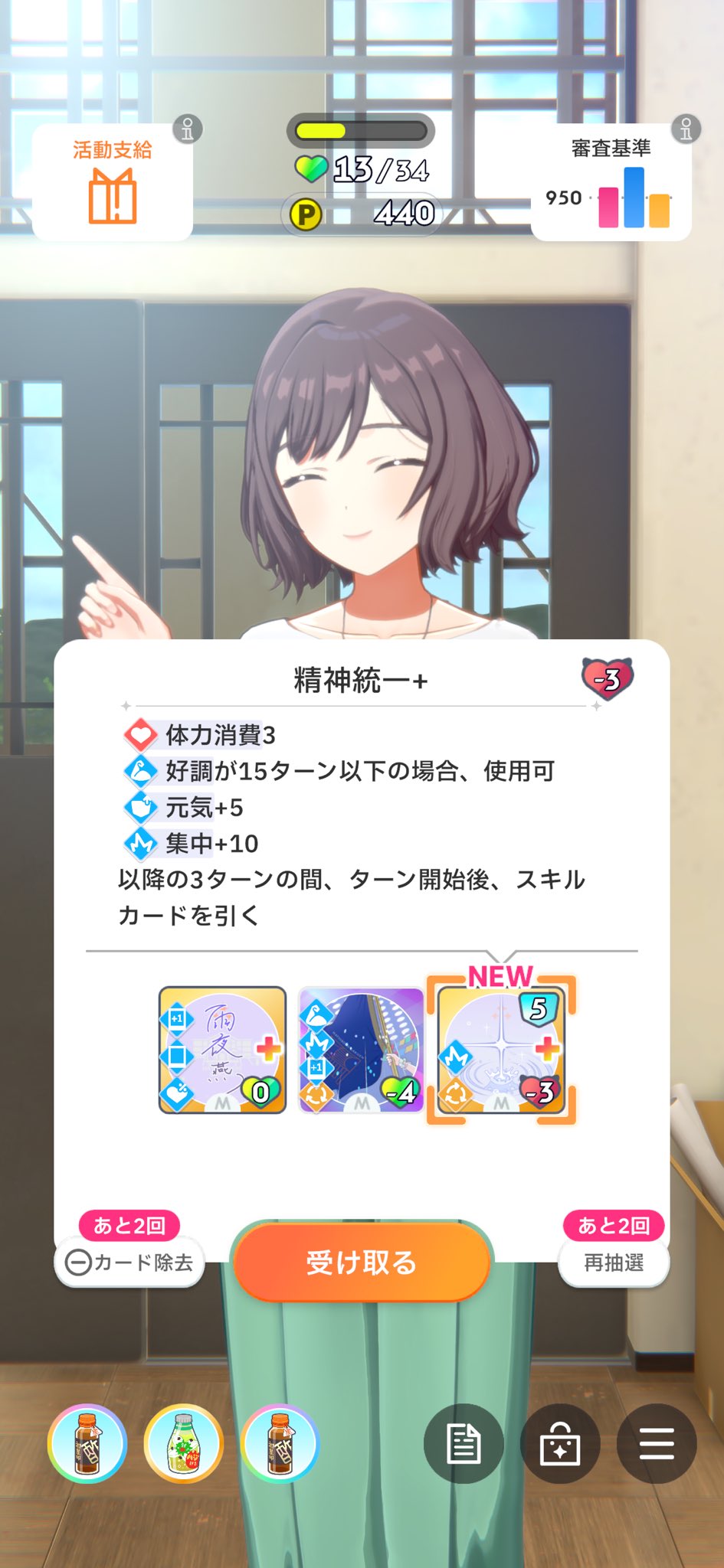Show info for 審査基準
The height and width of the screenshot is (1568, 724).
coord(686,129)
